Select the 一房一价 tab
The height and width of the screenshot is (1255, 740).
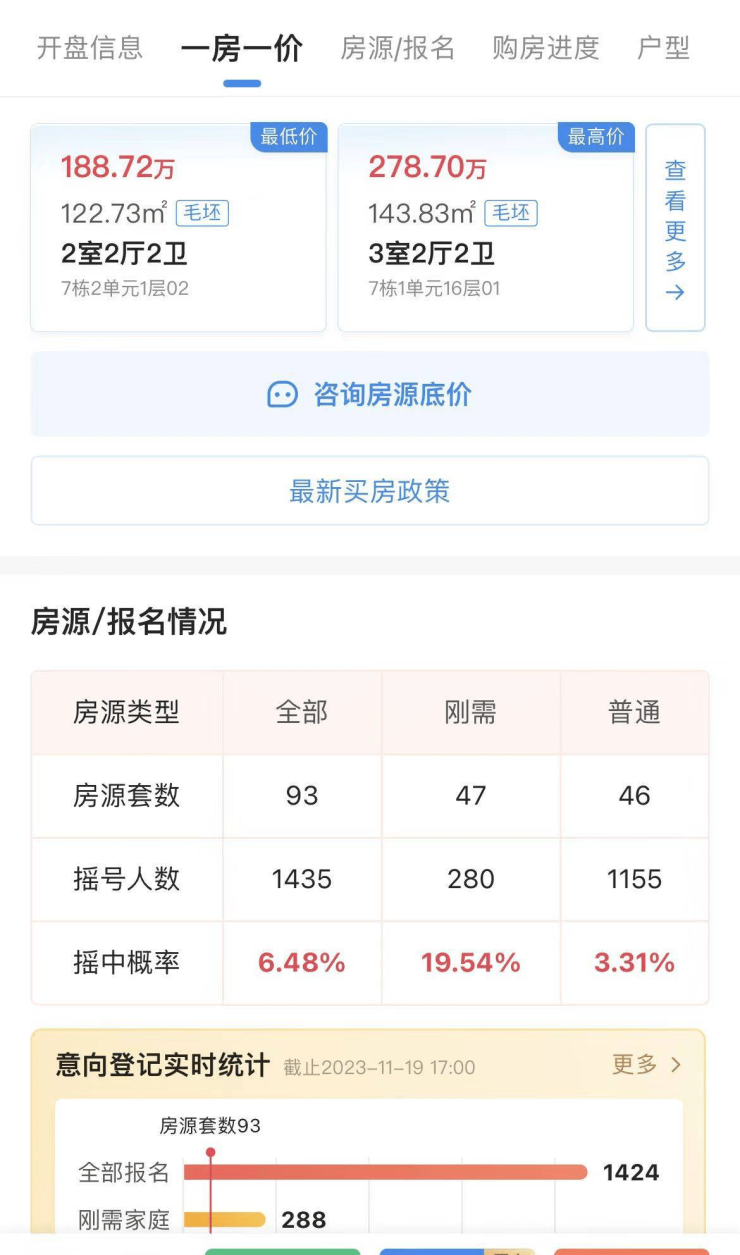pyautogui.click(x=242, y=49)
